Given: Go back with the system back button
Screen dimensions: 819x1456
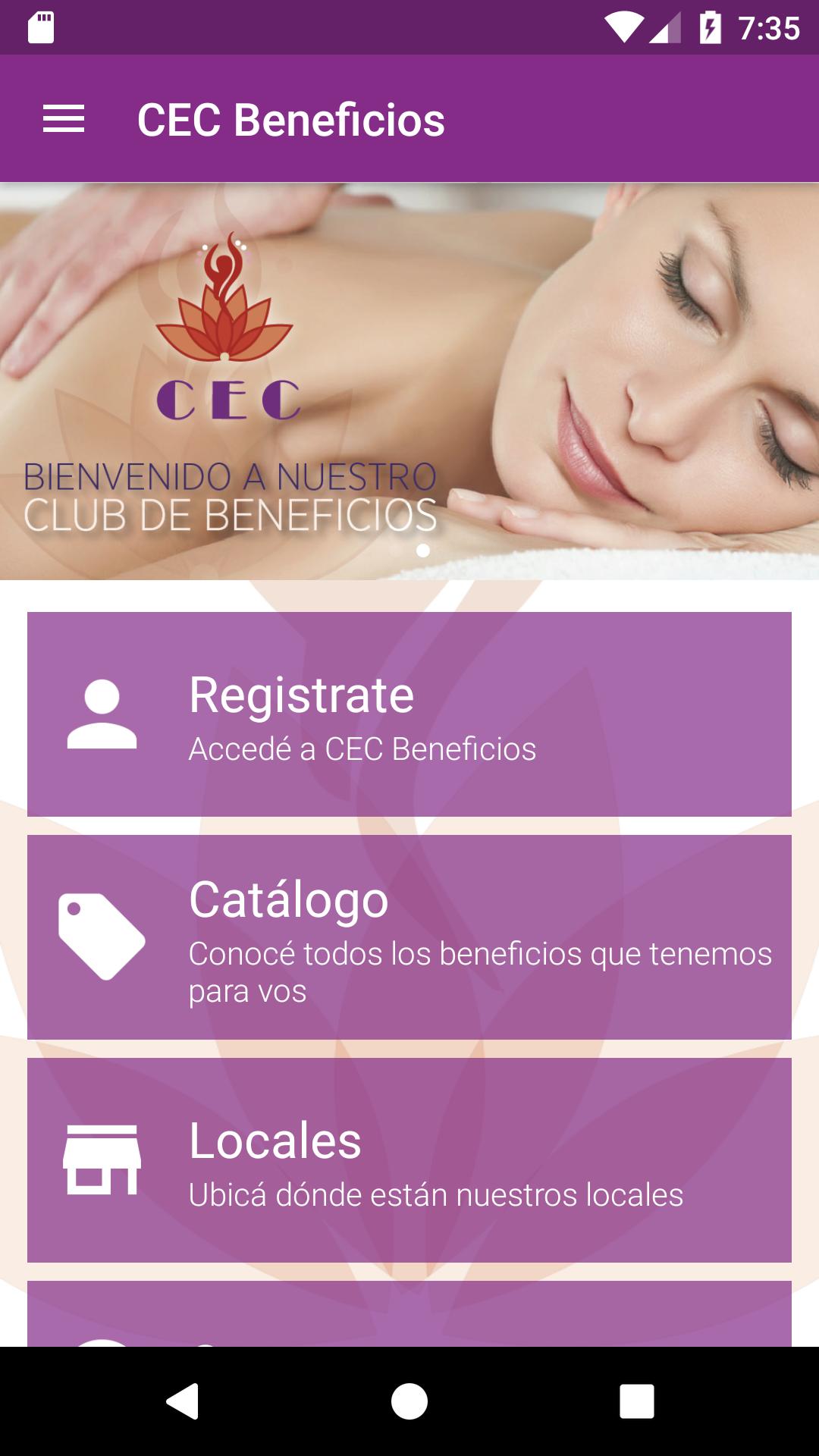Looking at the screenshot, I should click(182, 1401).
